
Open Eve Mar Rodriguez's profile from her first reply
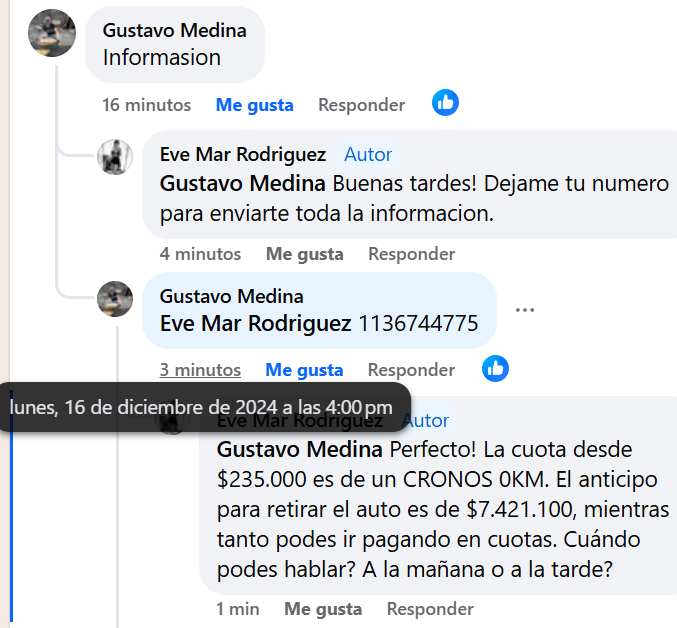click(243, 154)
